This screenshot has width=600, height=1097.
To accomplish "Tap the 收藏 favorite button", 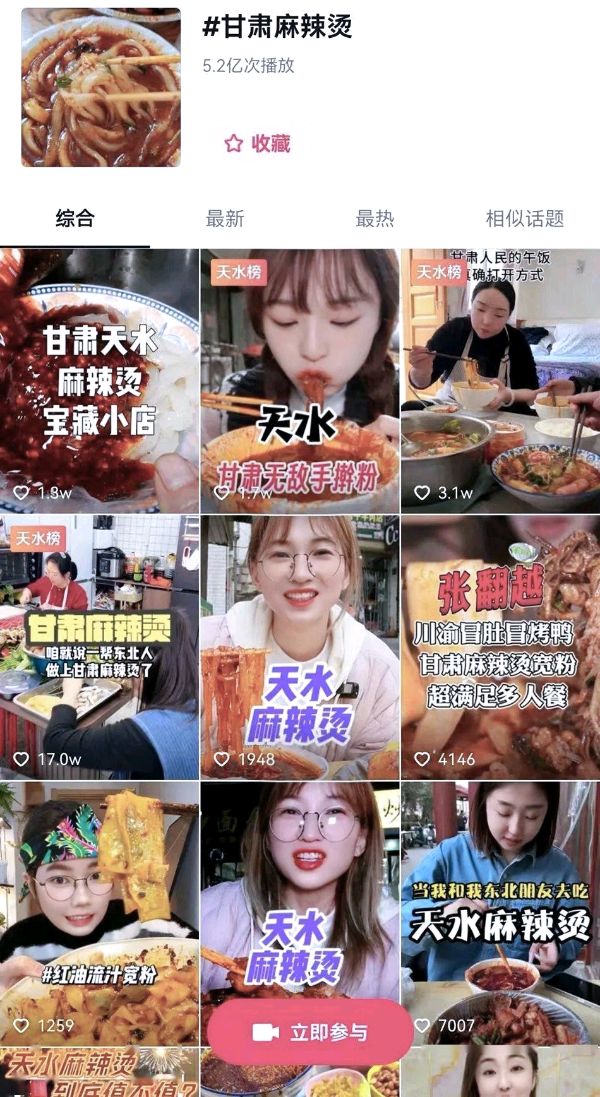I will pyautogui.click(x=257, y=143).
